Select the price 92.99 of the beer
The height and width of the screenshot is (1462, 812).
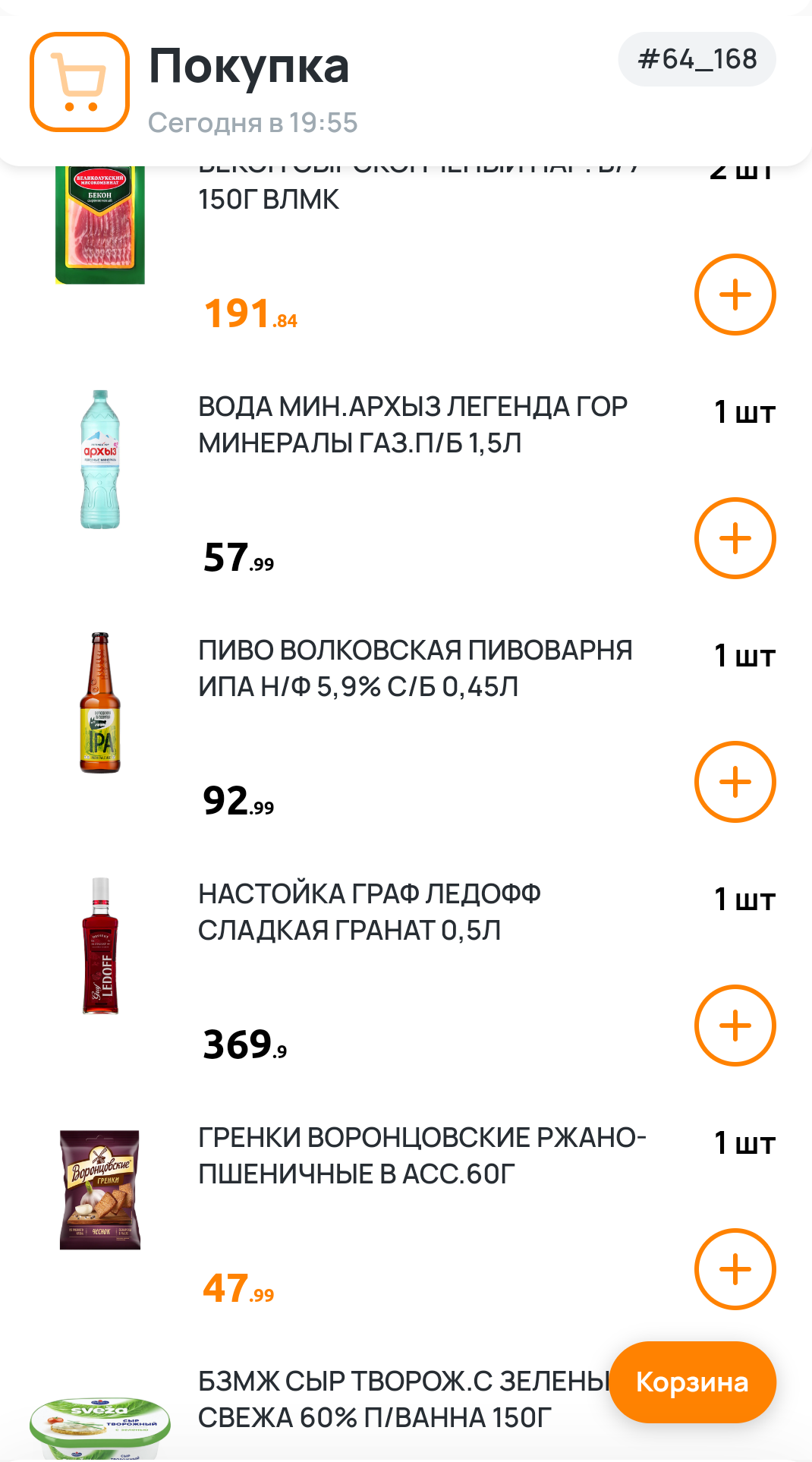(238, 802)
